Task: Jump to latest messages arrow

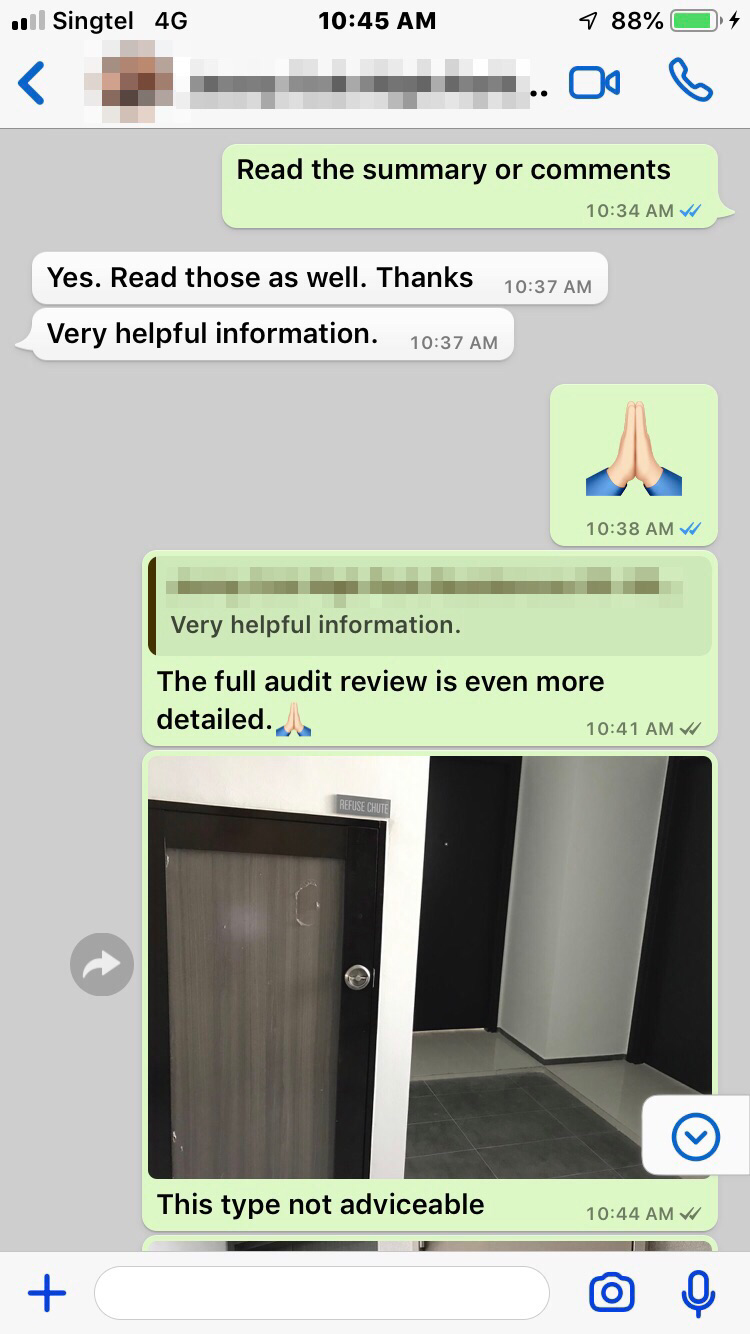Action: tap(696, 1136)
